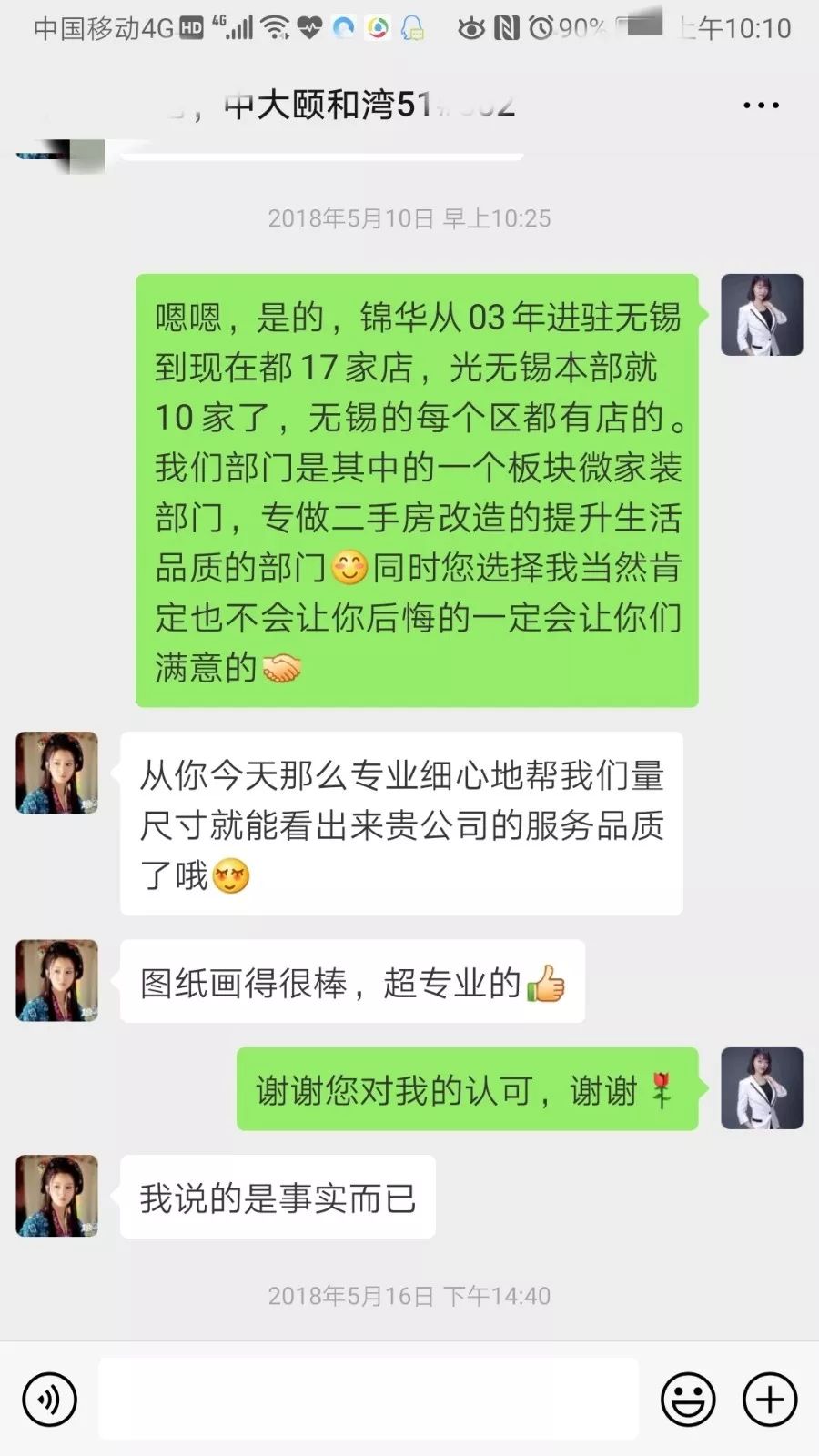
Task: Switch to voice input mode icon
Action: tap(50, 1398)
